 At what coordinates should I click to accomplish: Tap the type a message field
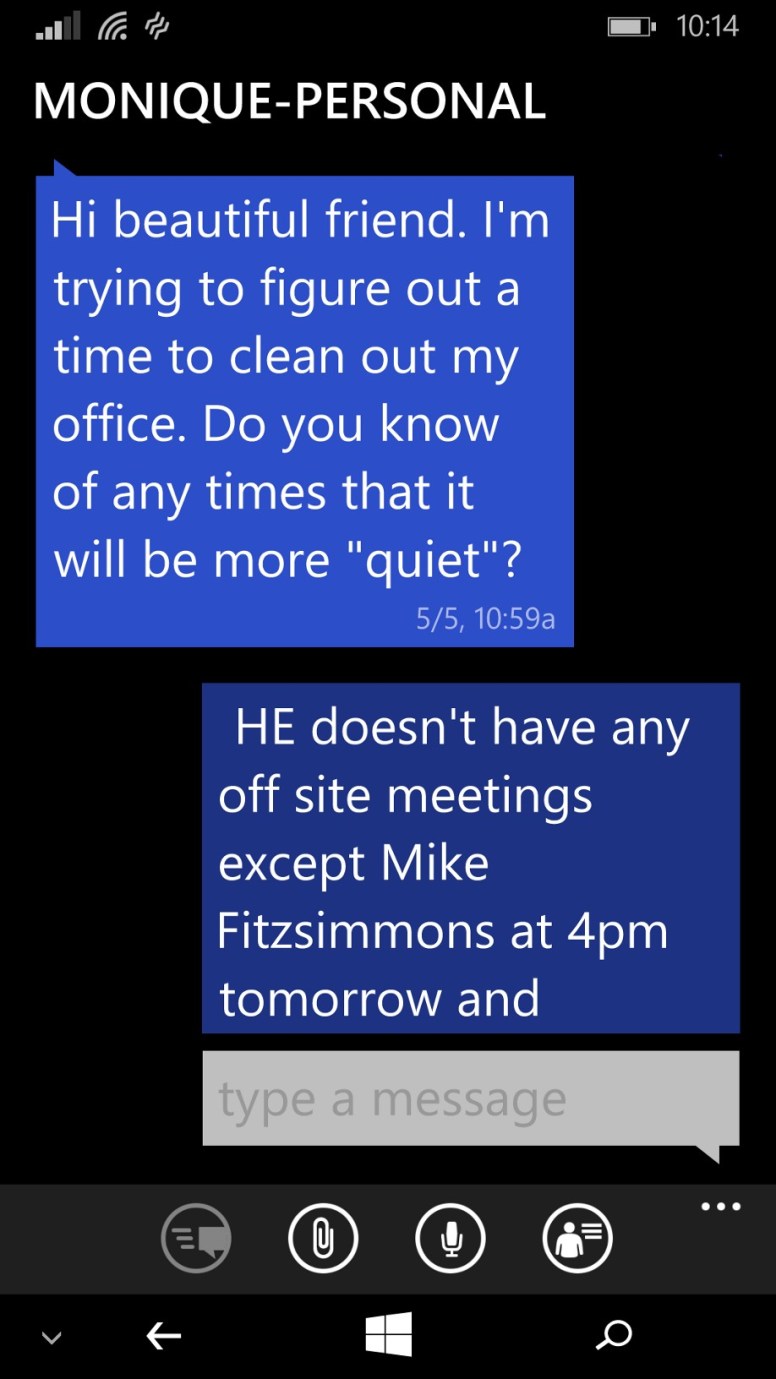click(470, 1099)
